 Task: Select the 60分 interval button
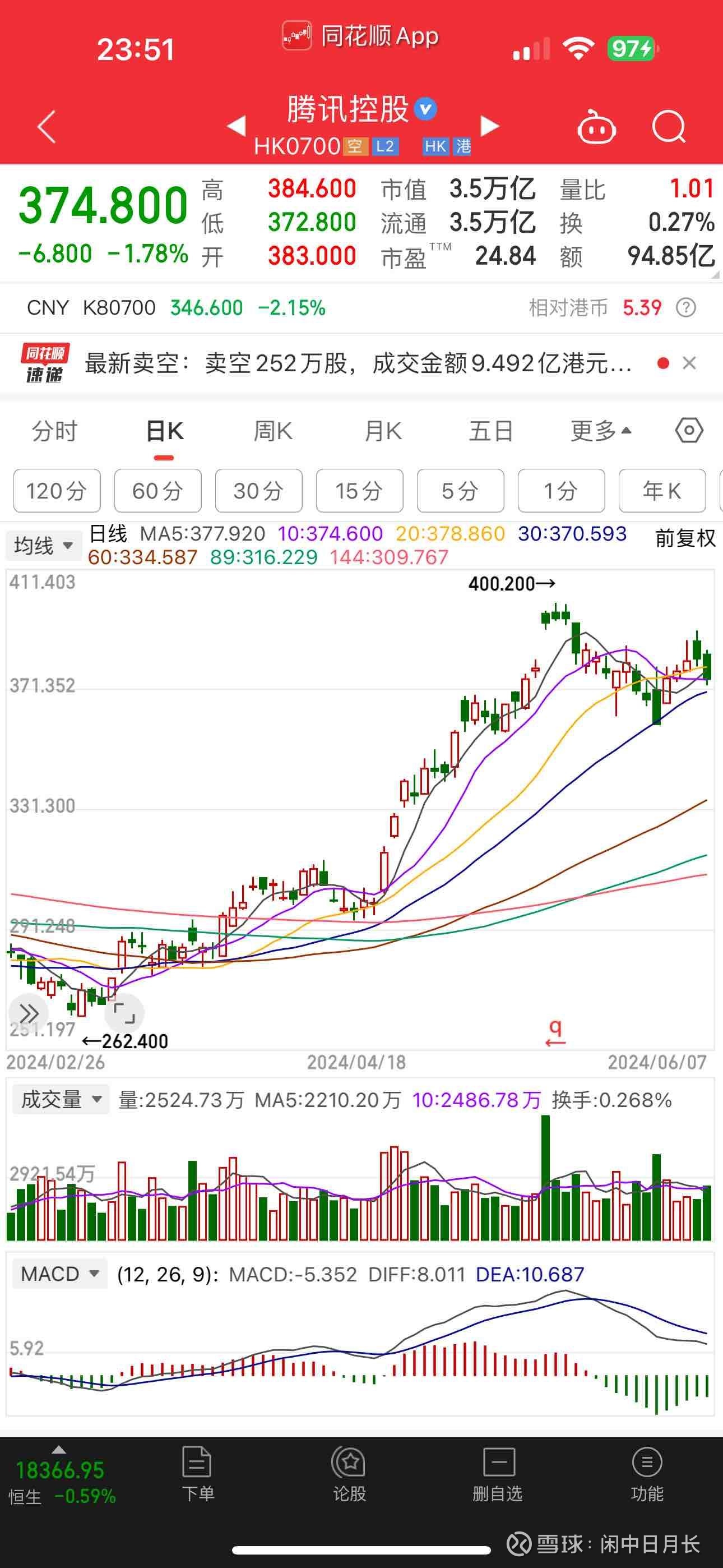(157, 491)
